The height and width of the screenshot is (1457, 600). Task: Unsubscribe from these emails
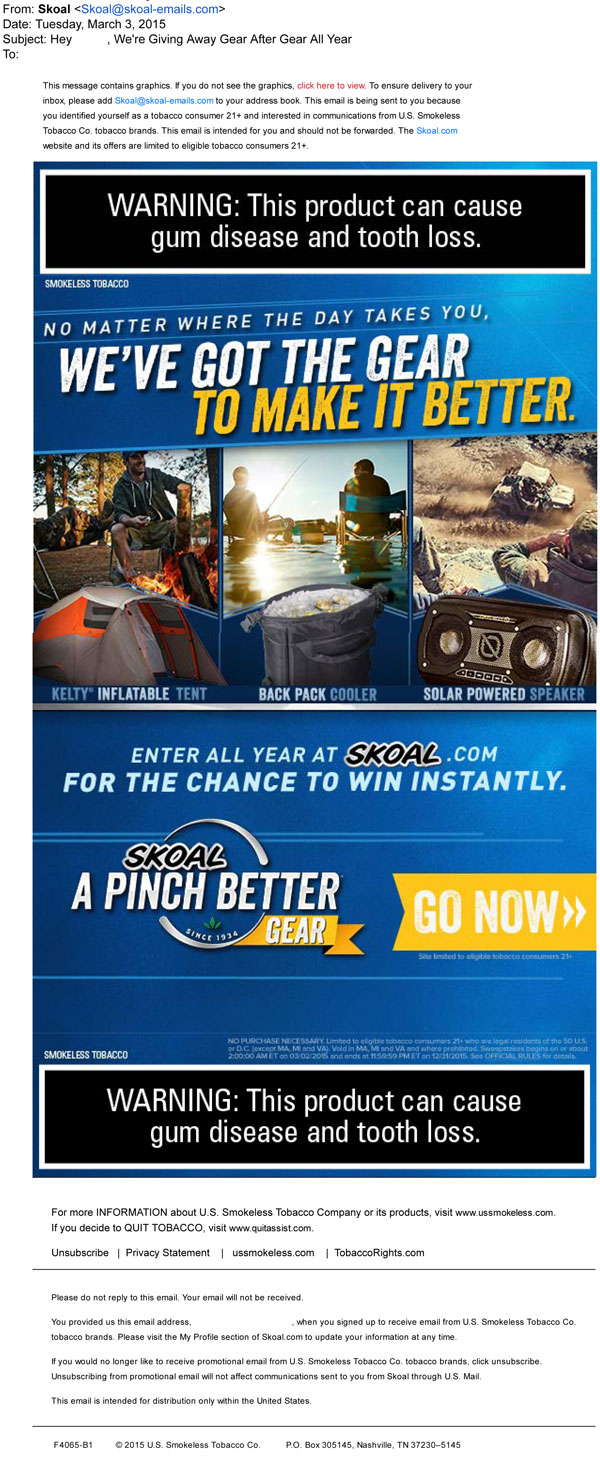pos(80,1252)
